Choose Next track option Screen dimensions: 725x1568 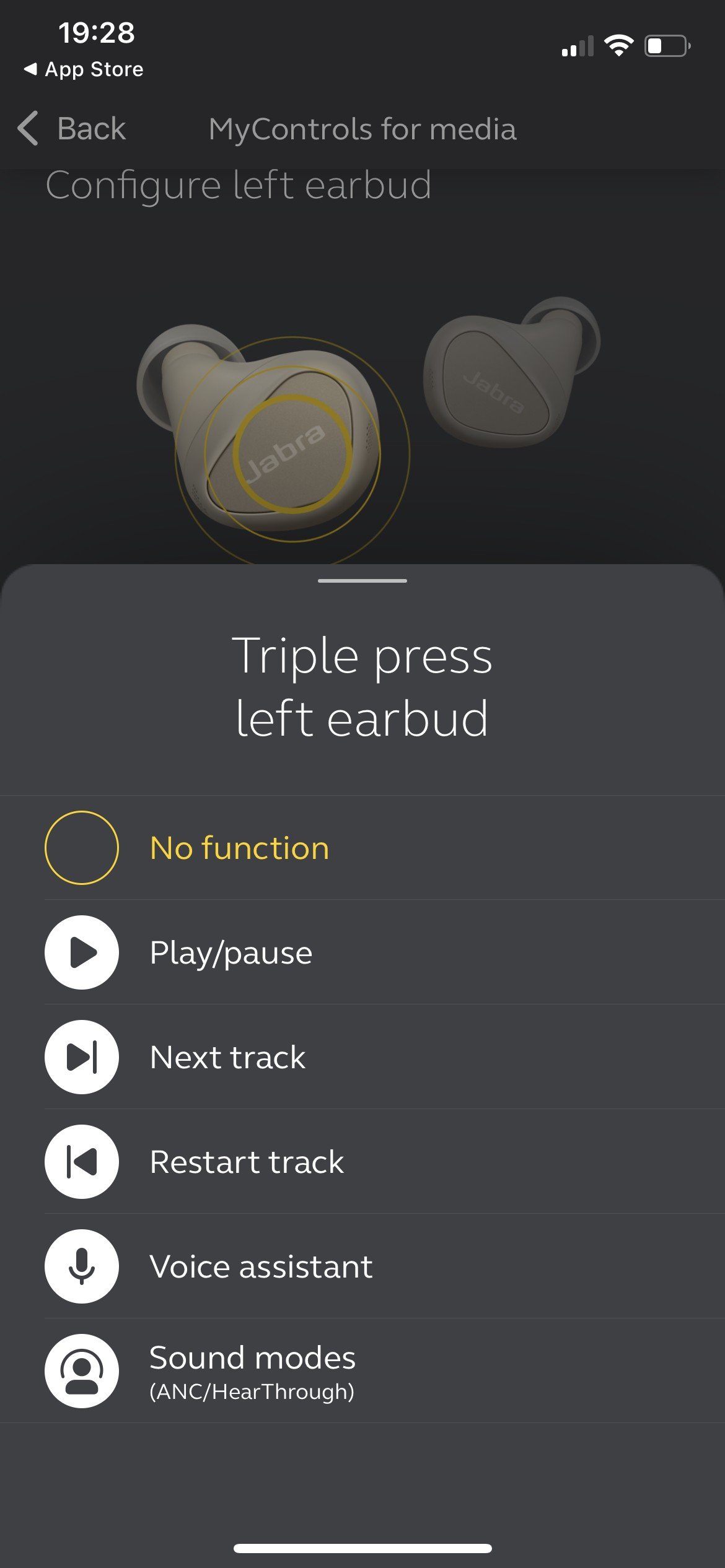tap(227, 1057)
